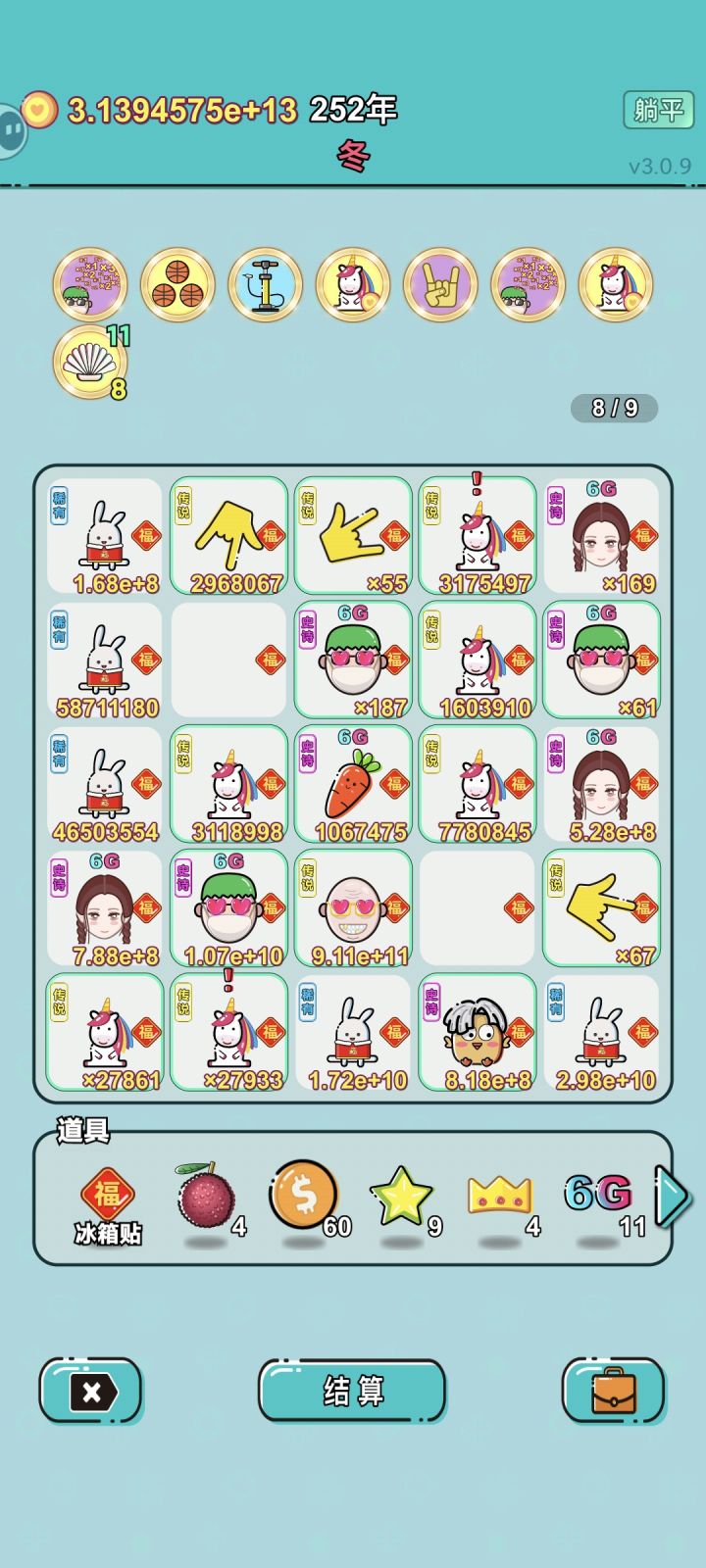Click the X button at bottom left

(x=90, y=1391)
